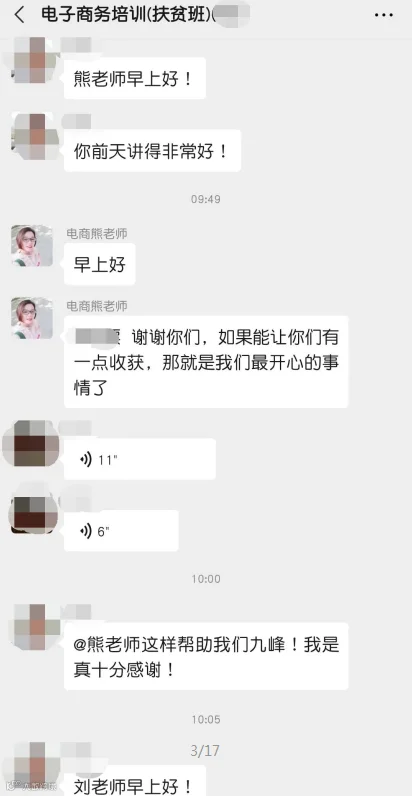
Task: Play the 6-second voice message
Action: tap(121, 531)
